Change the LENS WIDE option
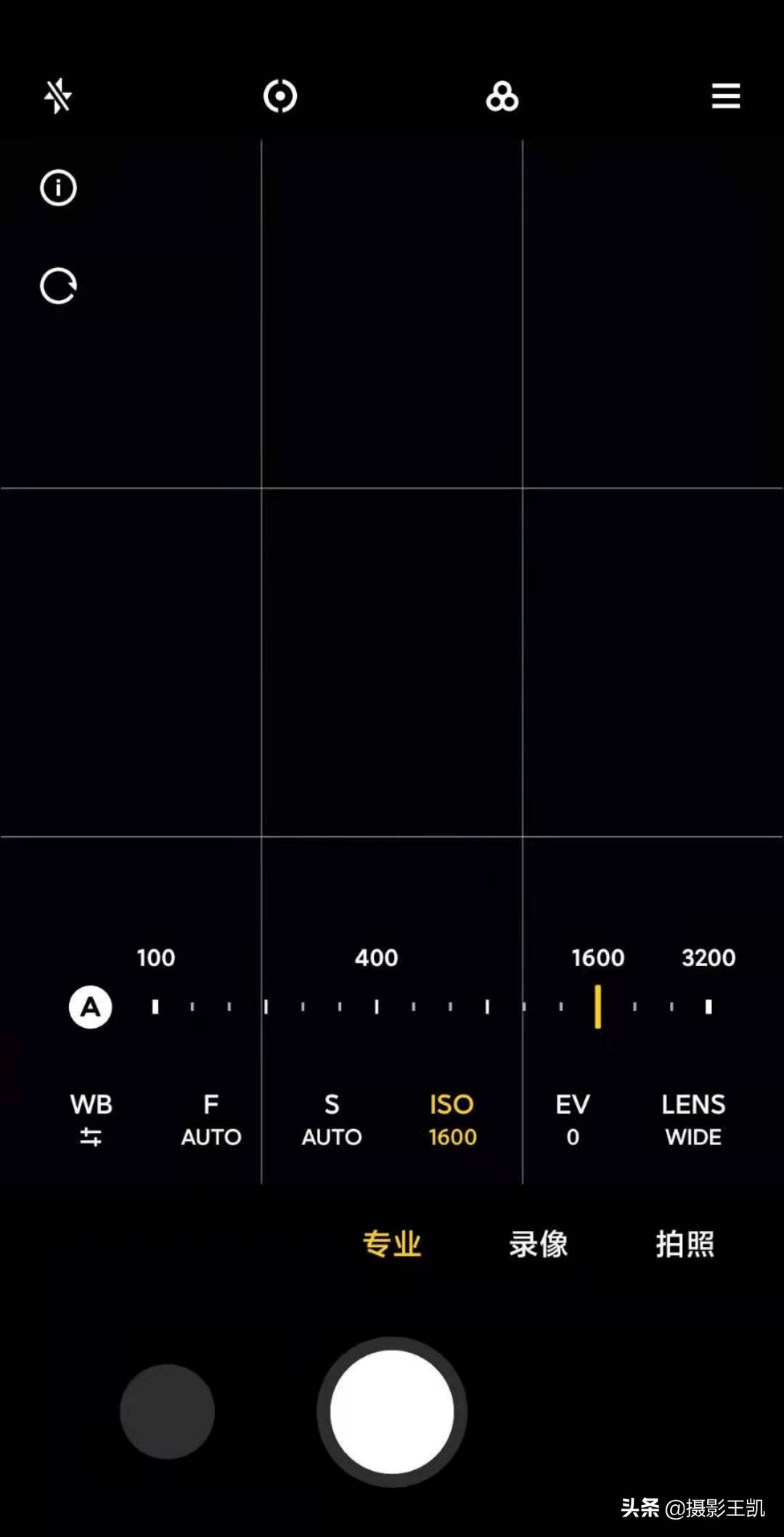 coord(693,1119)
